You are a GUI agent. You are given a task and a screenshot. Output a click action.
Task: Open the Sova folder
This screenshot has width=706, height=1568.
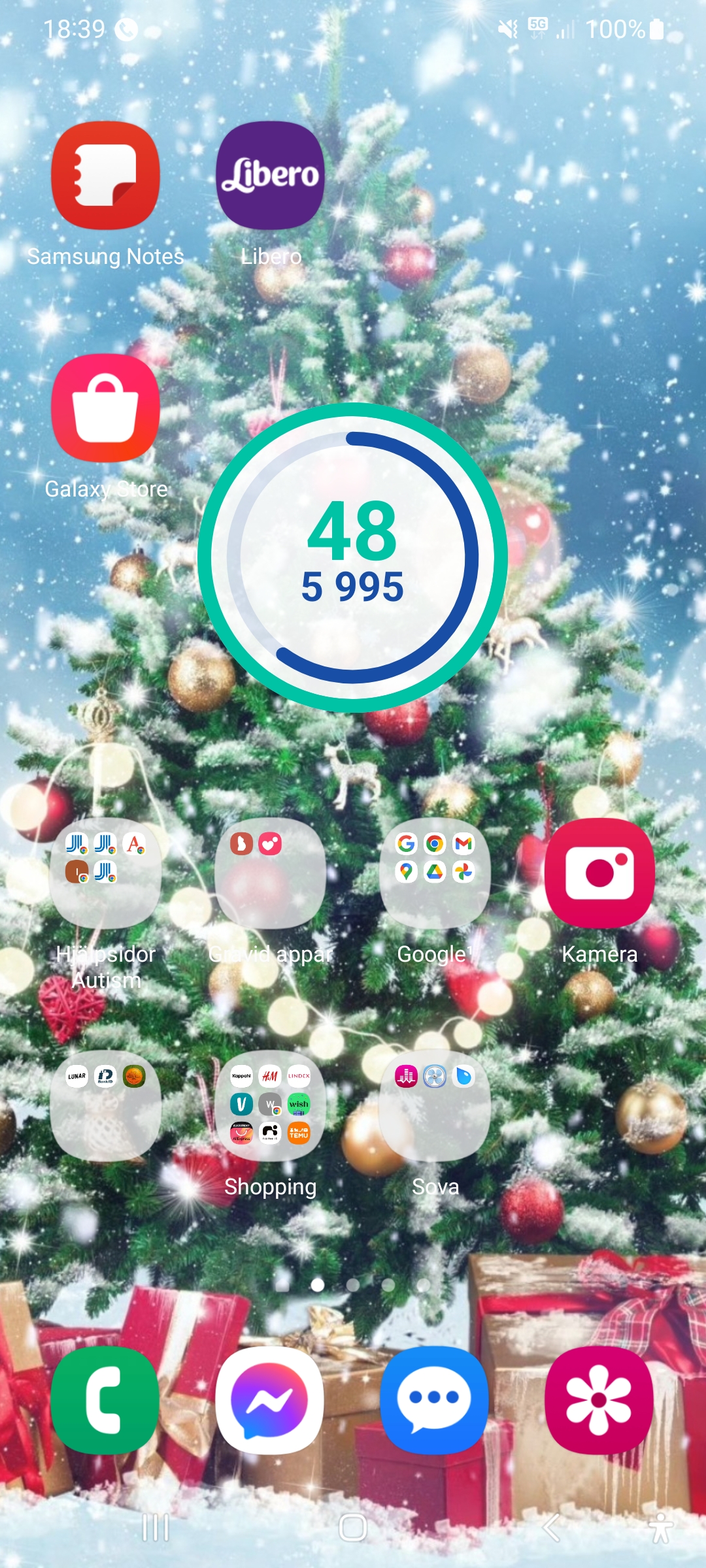435,1105
